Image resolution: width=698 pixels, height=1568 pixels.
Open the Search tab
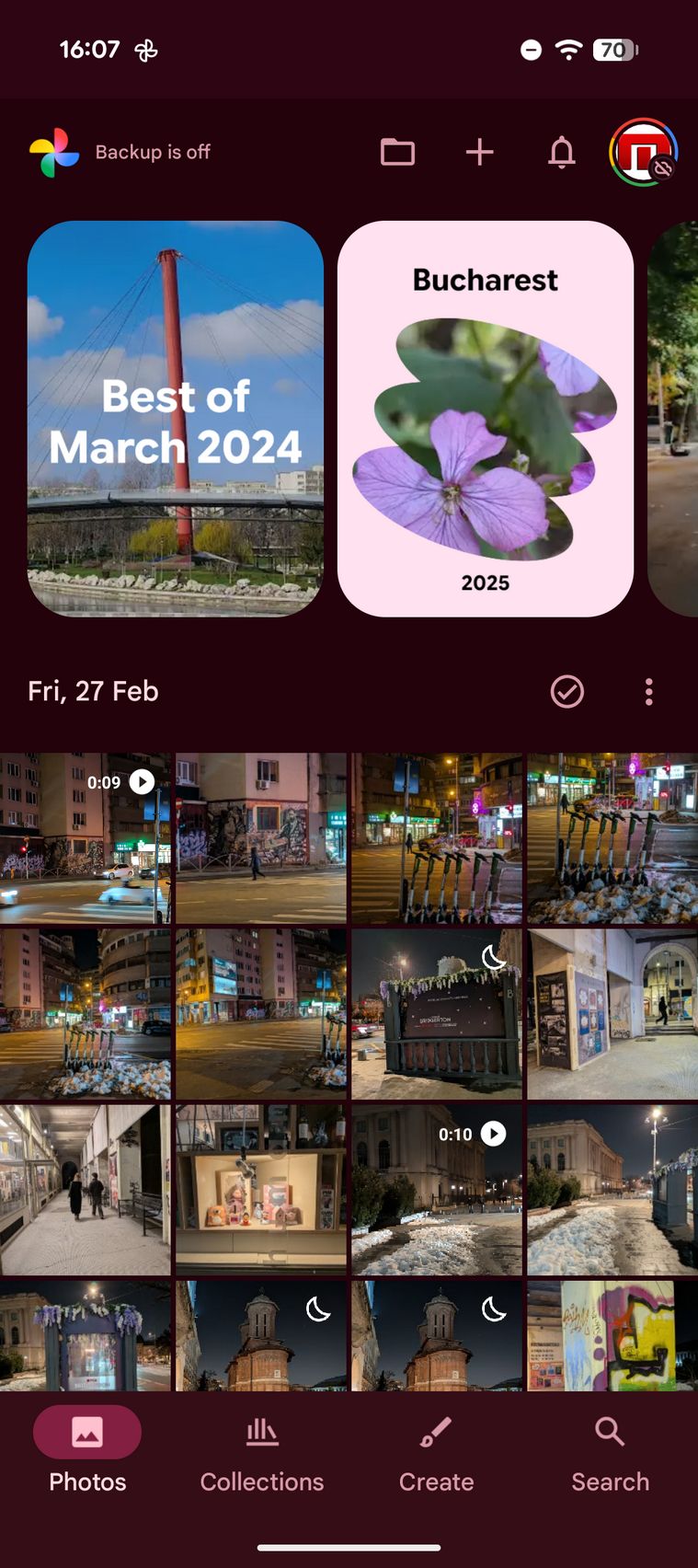(610, 1449)
